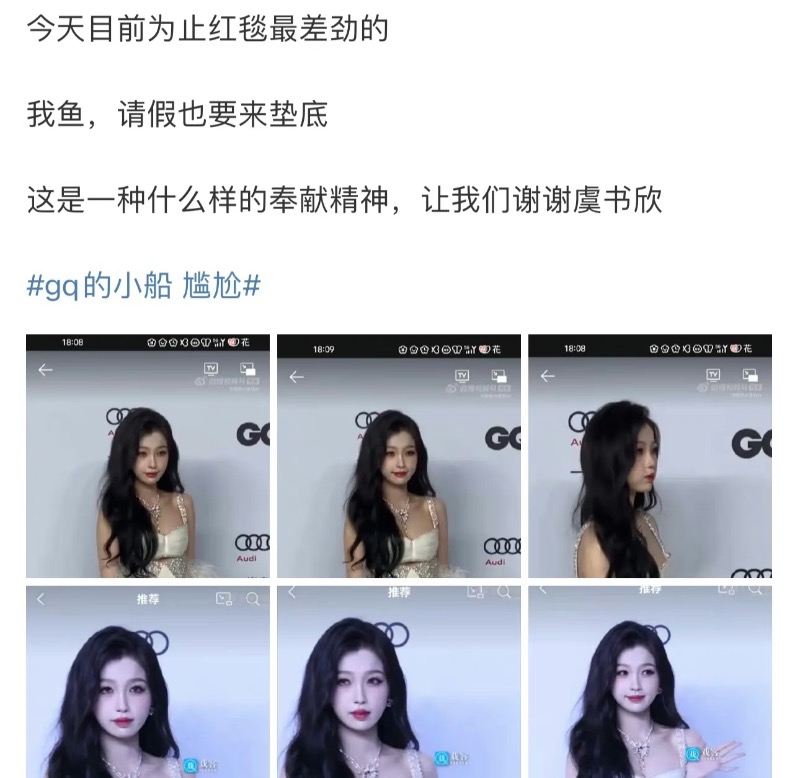
Task: View the side-profile photo in the grid
Action: click(649, 455)
